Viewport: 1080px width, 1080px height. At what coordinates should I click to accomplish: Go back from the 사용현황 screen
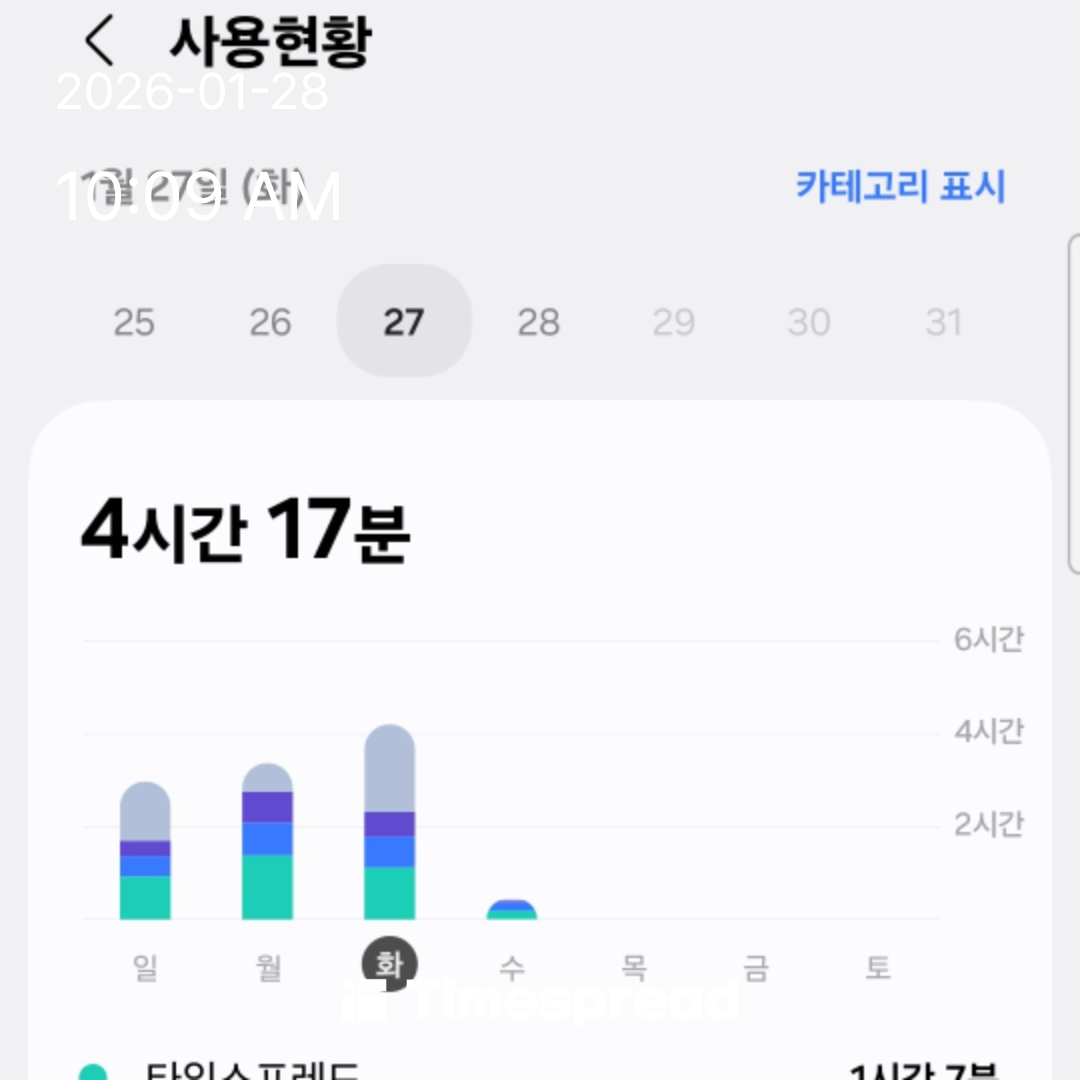pyautogui.click(x=99, y=42)
